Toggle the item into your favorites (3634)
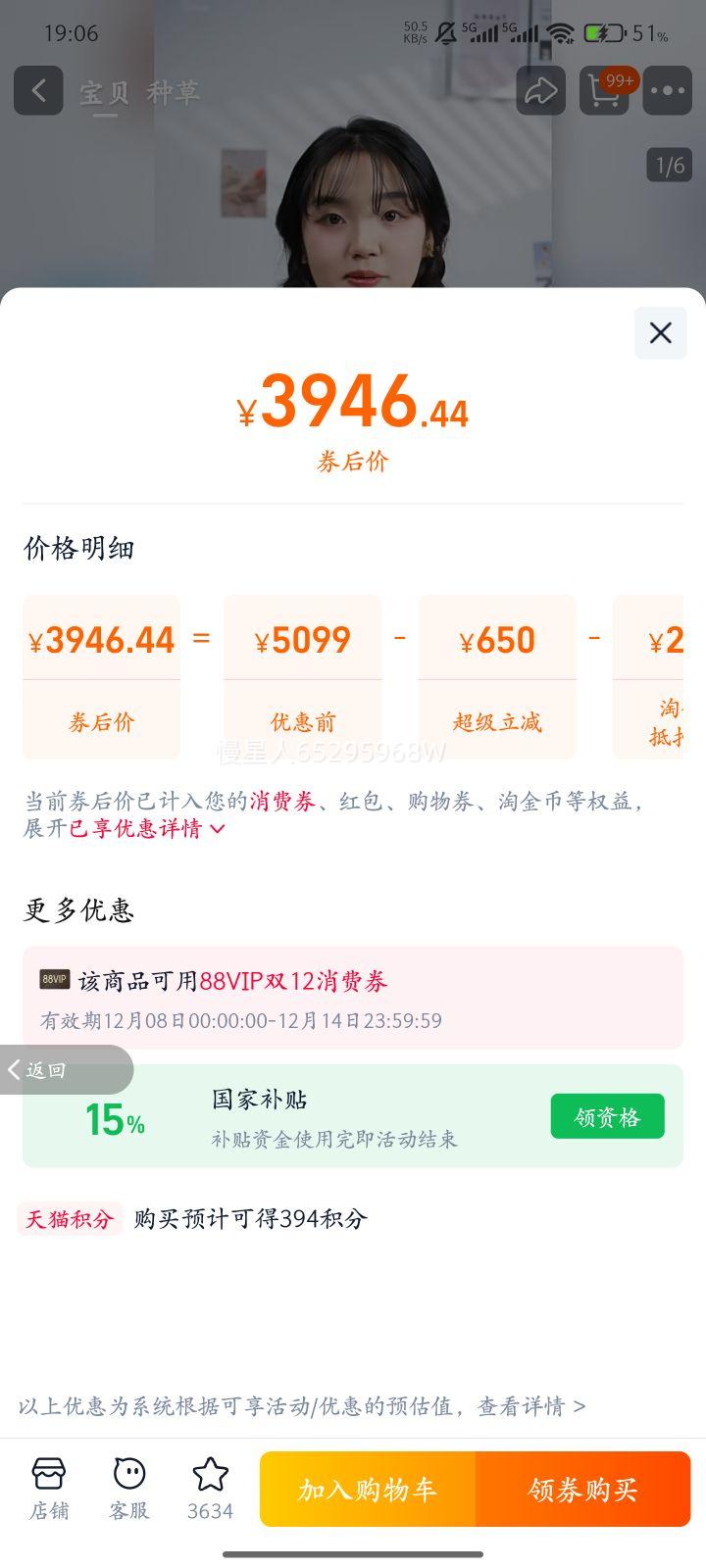 click(209, 1488)
